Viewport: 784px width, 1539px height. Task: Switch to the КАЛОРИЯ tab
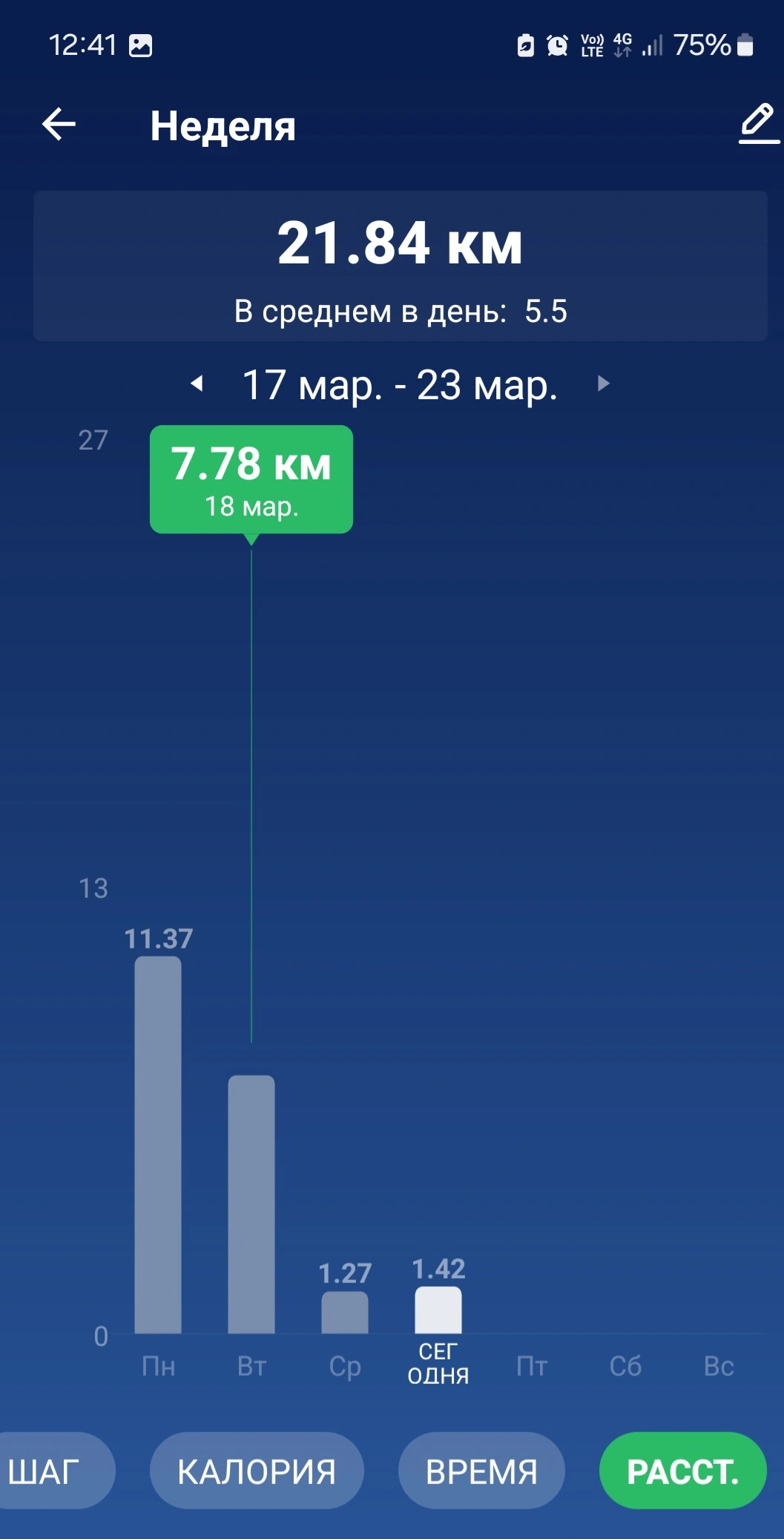pos(257,1471)
